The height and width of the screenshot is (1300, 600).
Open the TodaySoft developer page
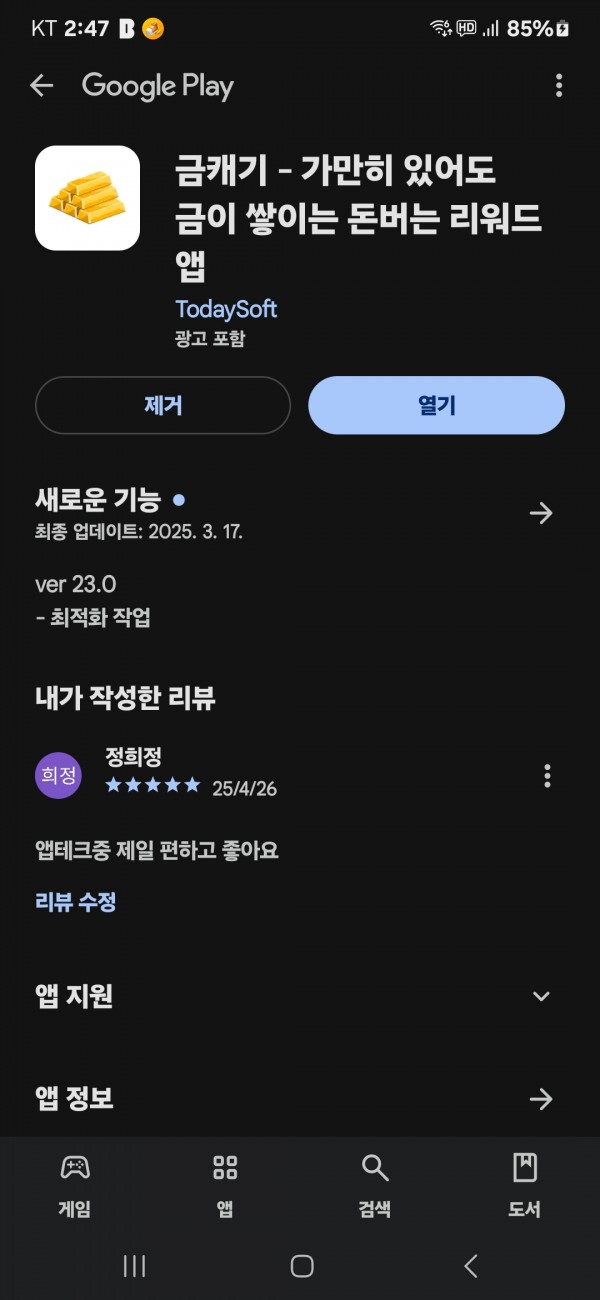226,309
